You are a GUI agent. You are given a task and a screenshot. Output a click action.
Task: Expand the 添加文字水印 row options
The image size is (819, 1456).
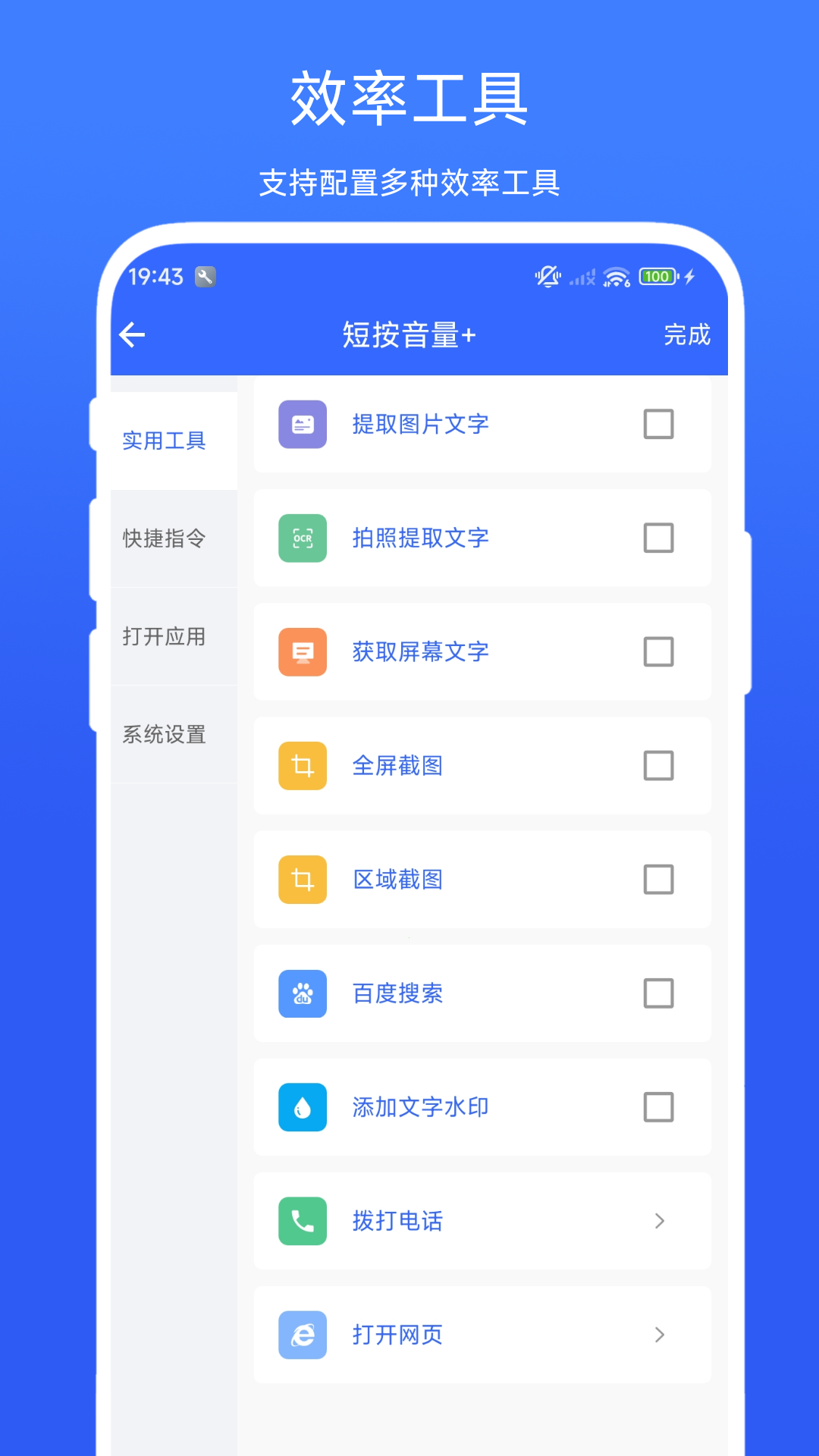[x=659, y=1107]
